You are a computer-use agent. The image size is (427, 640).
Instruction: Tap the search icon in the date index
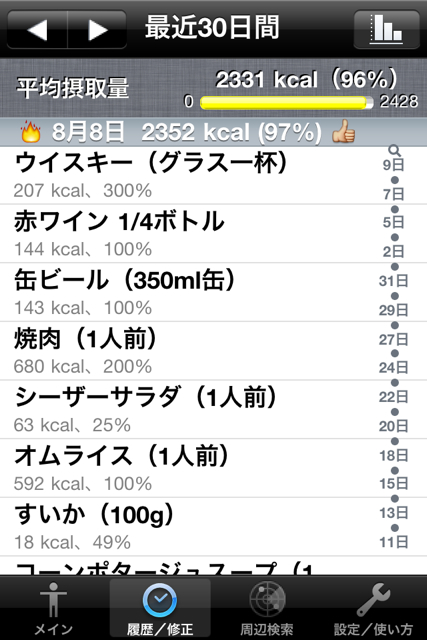[394, 150]
